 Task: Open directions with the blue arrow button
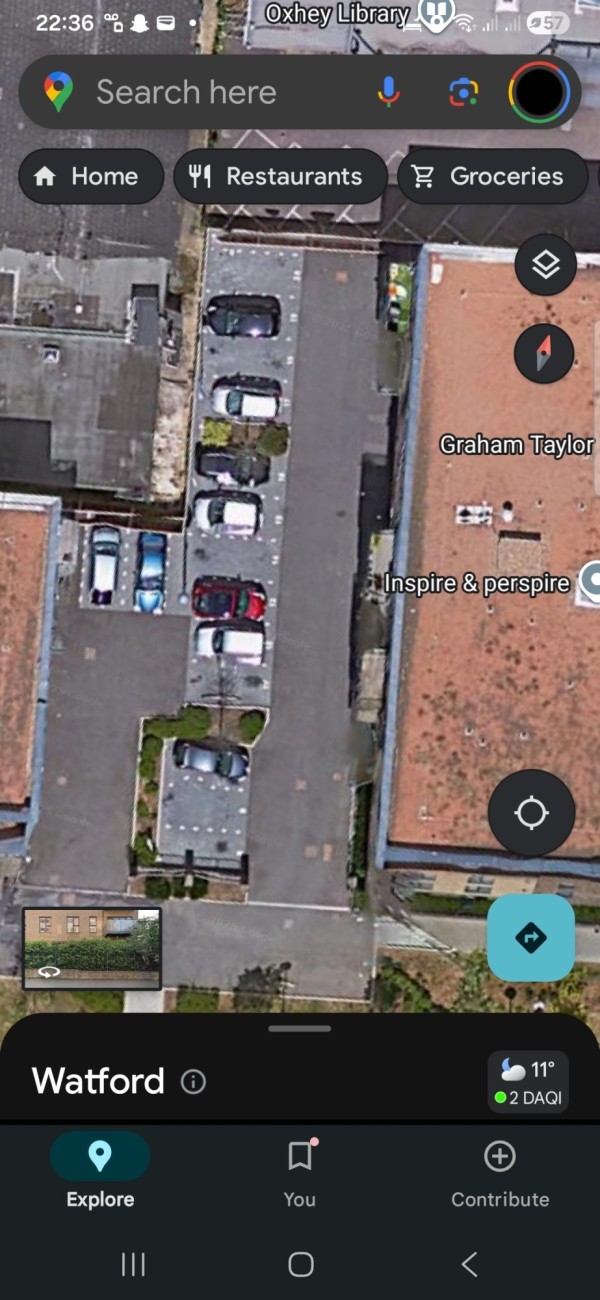531,937
